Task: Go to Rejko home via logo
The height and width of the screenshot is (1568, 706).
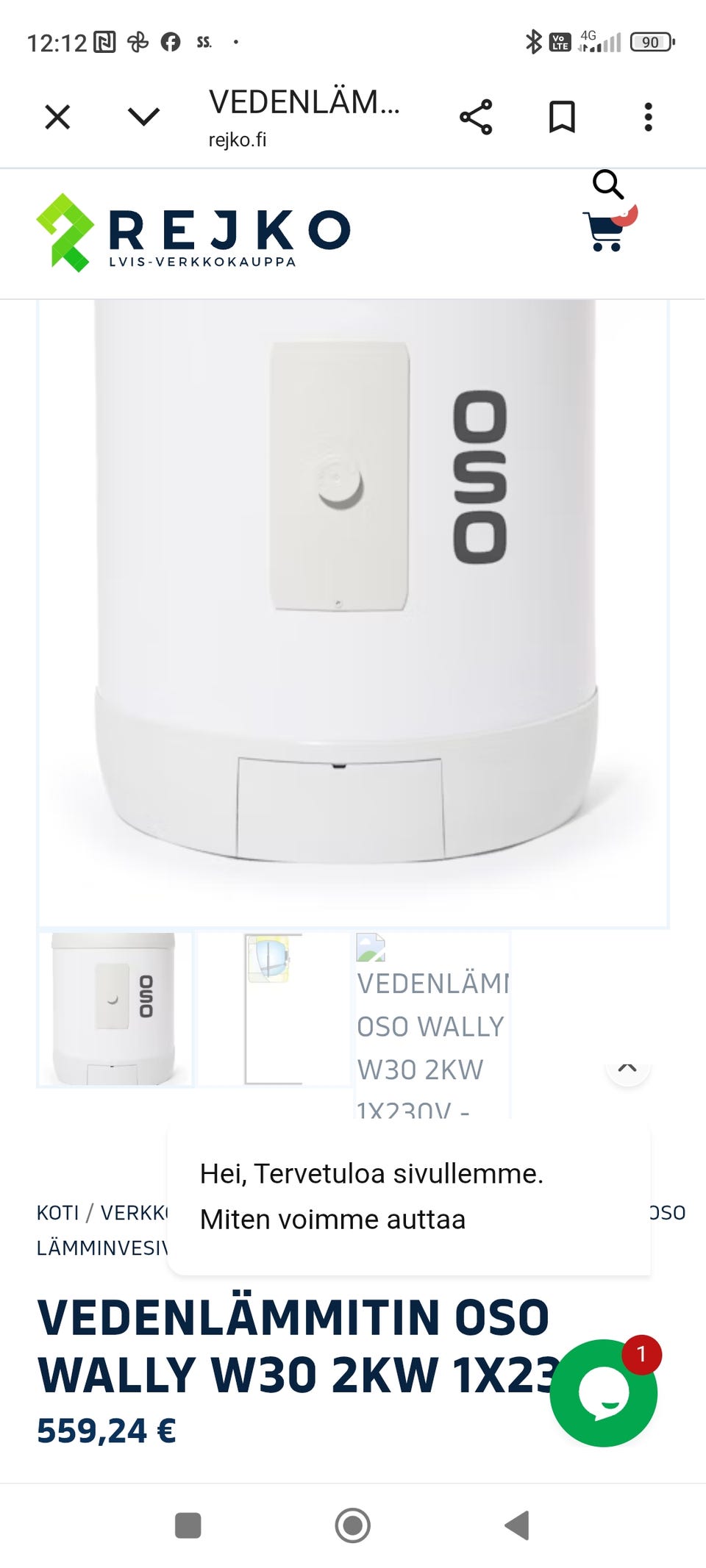Action: tap(193, 232)
